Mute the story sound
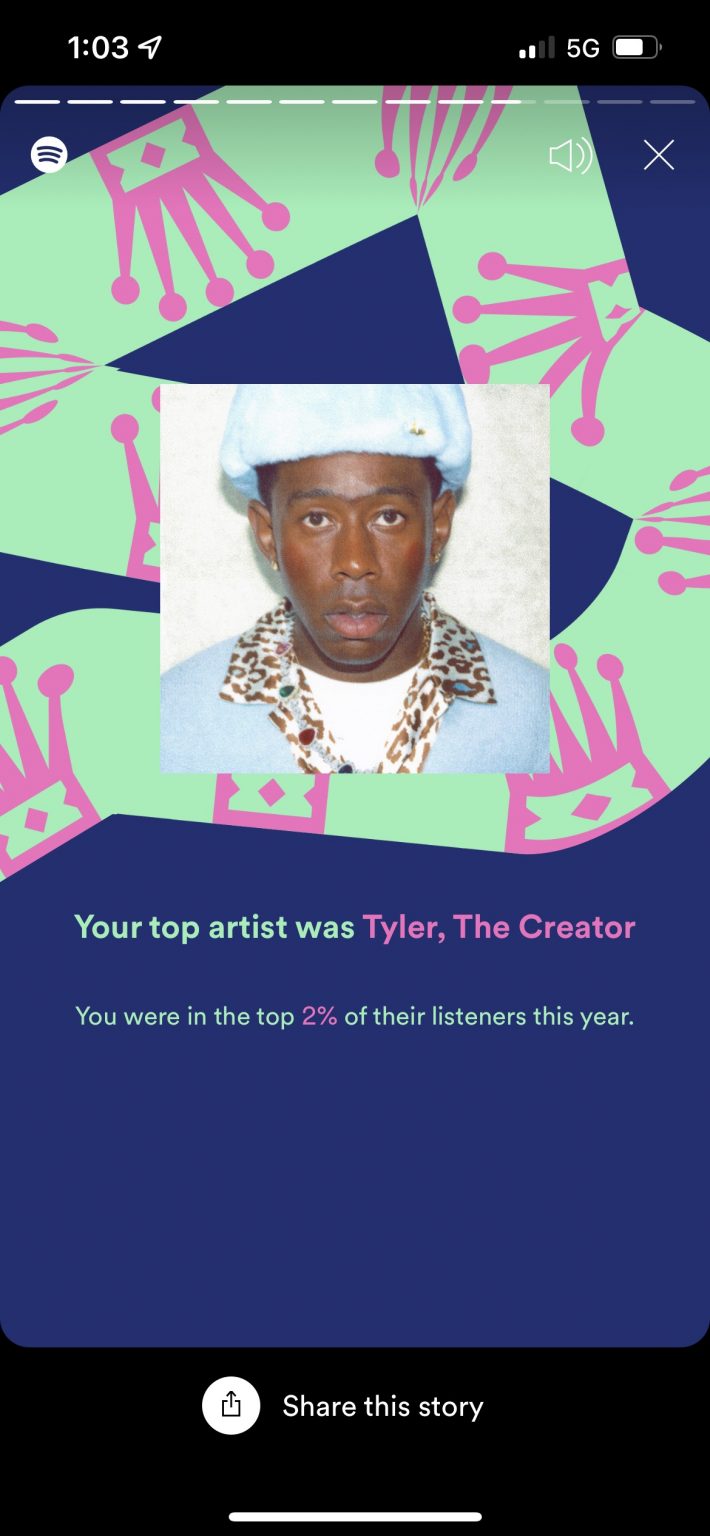Screen dimensions: 710x1536 coord(570,155)
